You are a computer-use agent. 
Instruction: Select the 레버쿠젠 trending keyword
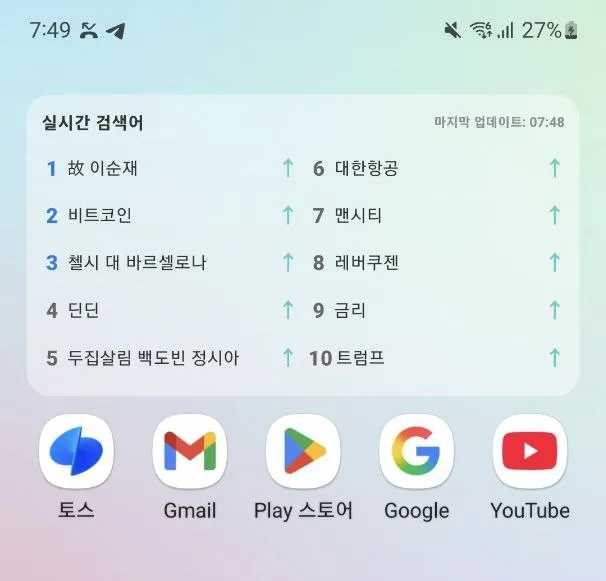coord(366,263)
